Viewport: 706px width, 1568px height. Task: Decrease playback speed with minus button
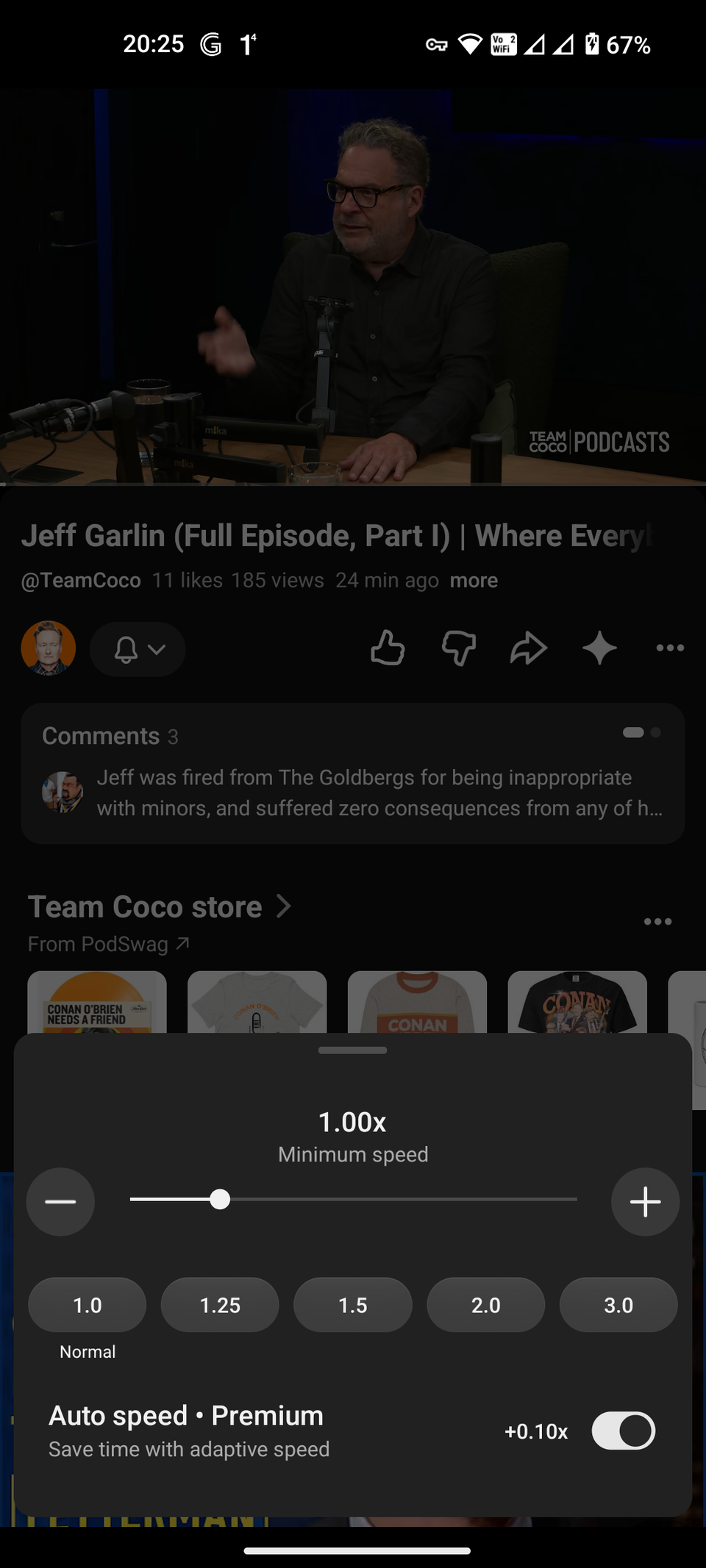[60, 1201]
